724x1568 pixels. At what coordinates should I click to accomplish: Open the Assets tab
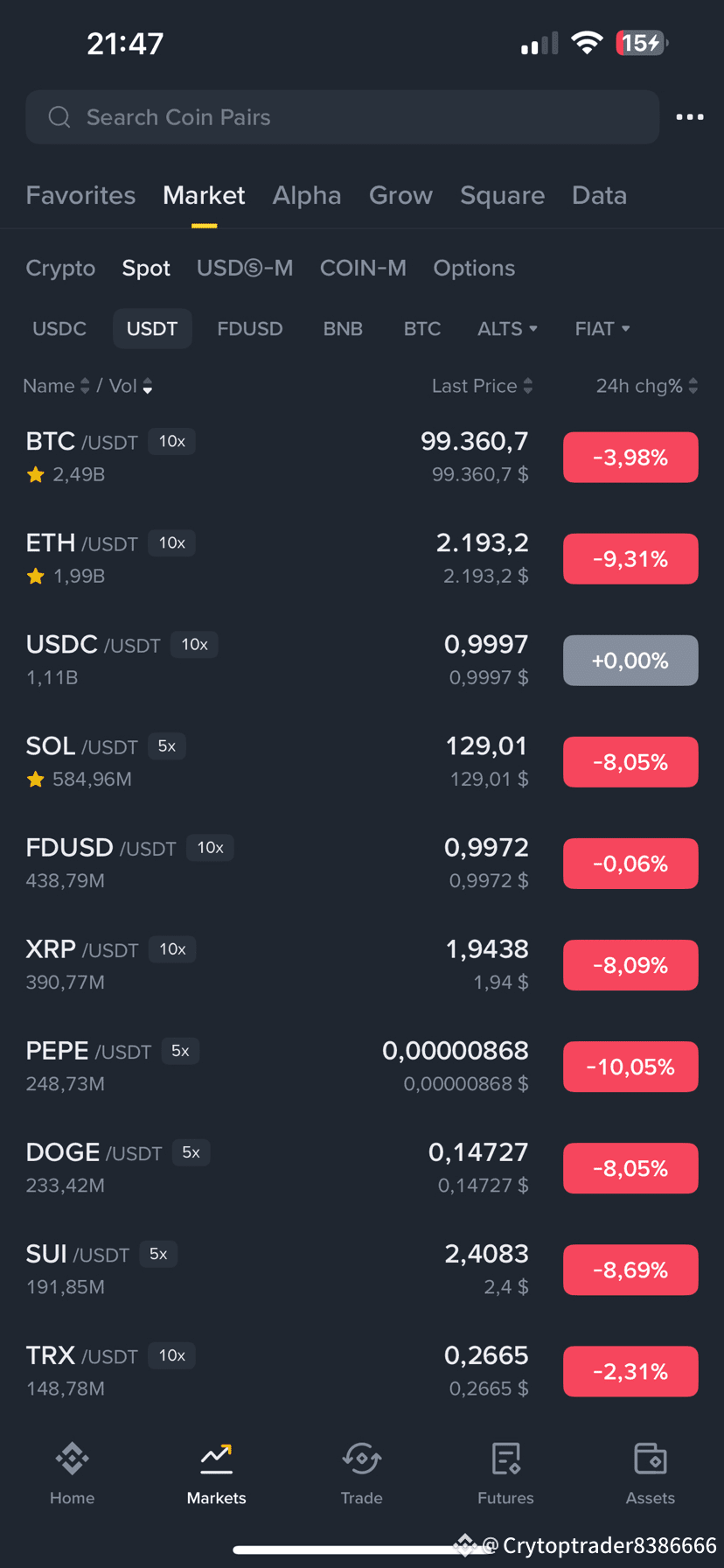click(x=650, y=1473)
